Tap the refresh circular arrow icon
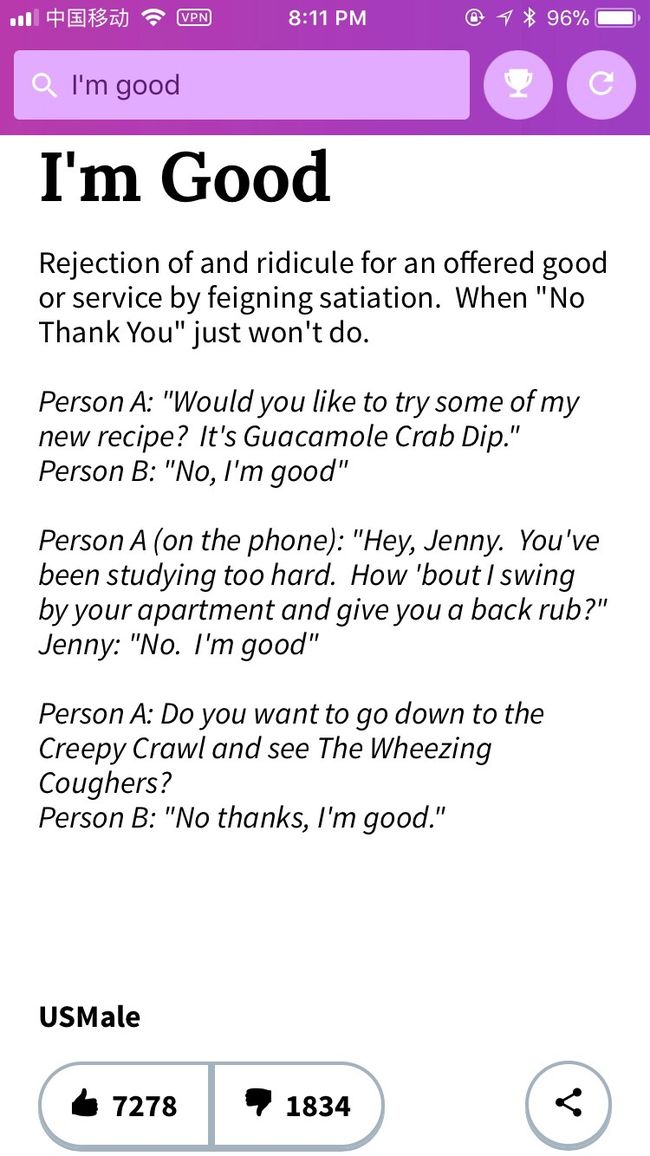Image resolution: width=650 pixels, height=1156 pixels. [601, 85]
